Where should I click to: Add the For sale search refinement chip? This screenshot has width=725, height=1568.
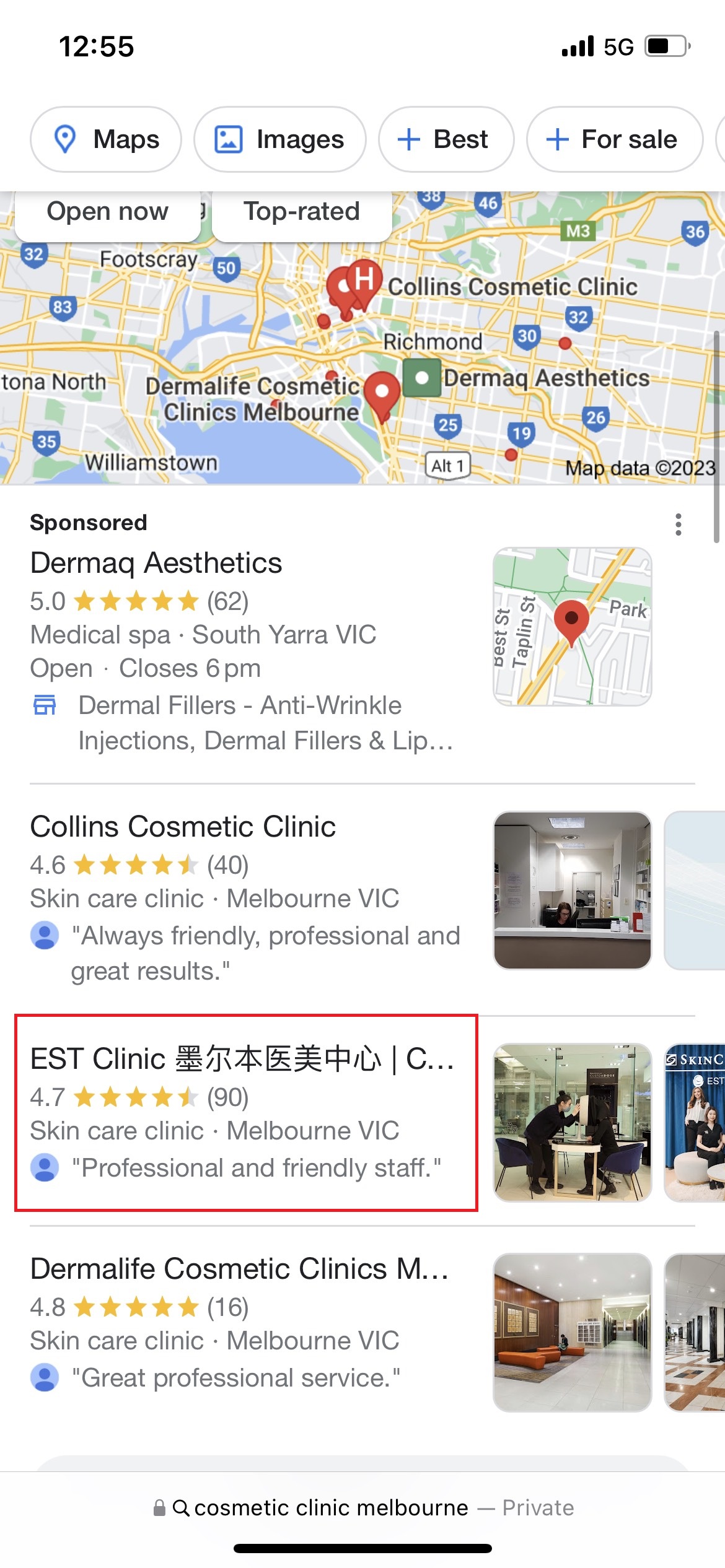tap(615, 139)
